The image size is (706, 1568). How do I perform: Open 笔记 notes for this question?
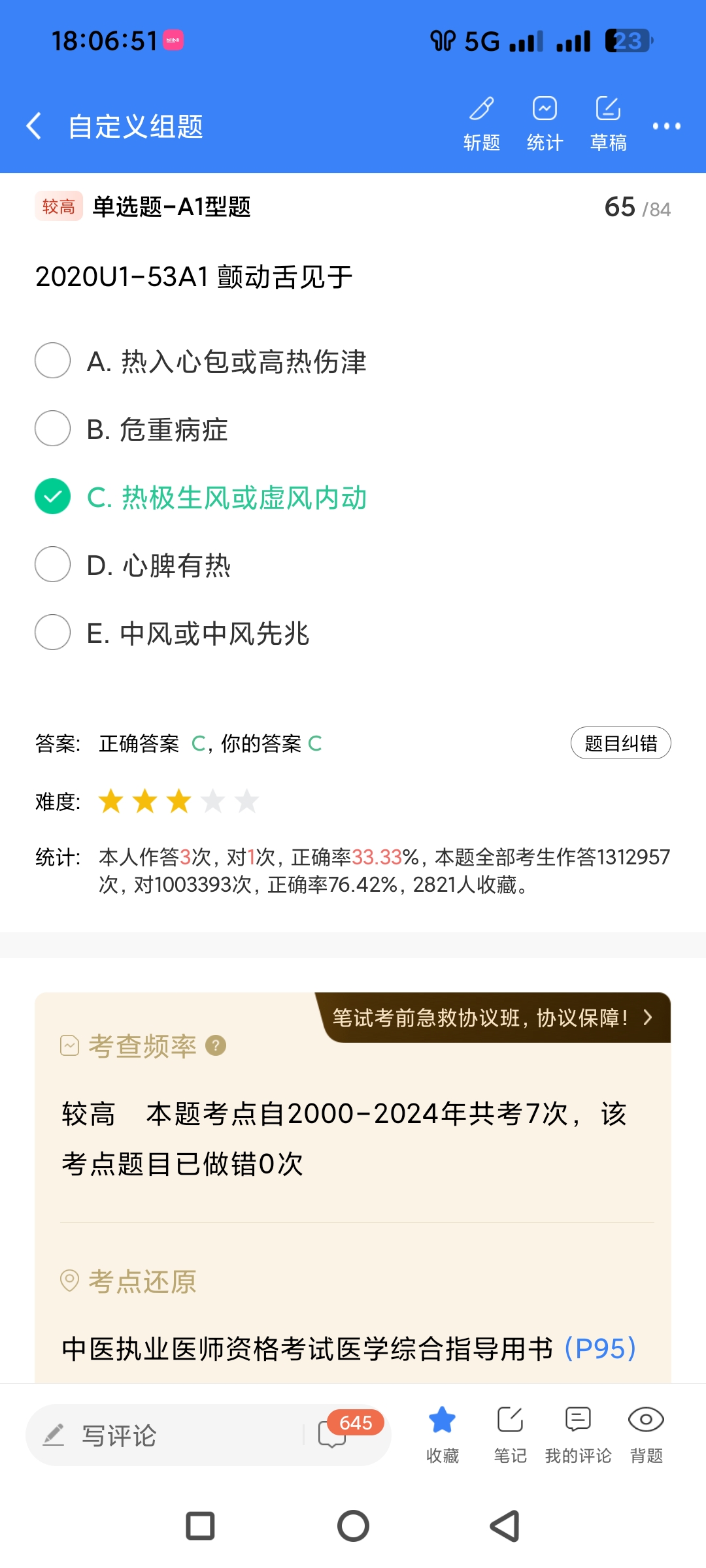[510, 1434]
